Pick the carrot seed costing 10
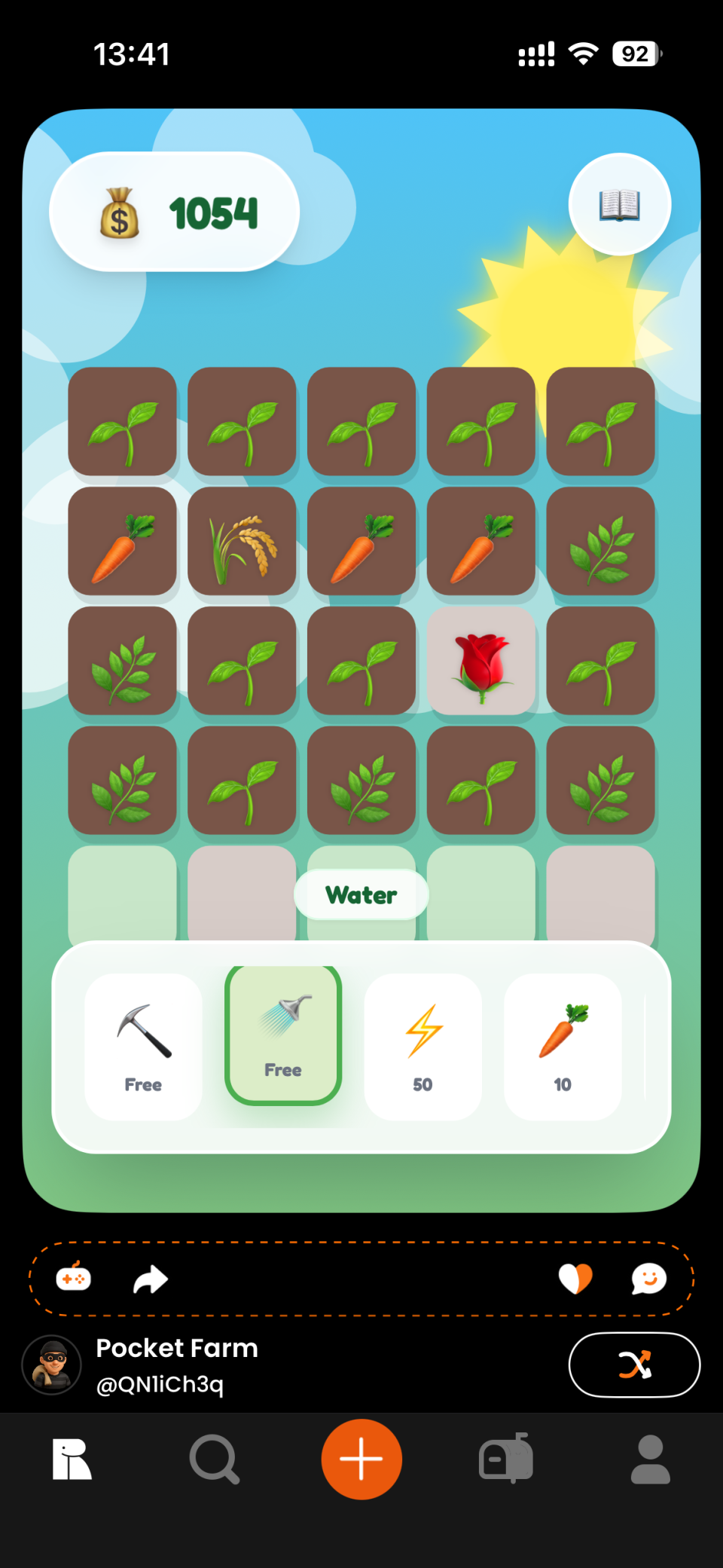The image size is (723, 1568). 563,1047
